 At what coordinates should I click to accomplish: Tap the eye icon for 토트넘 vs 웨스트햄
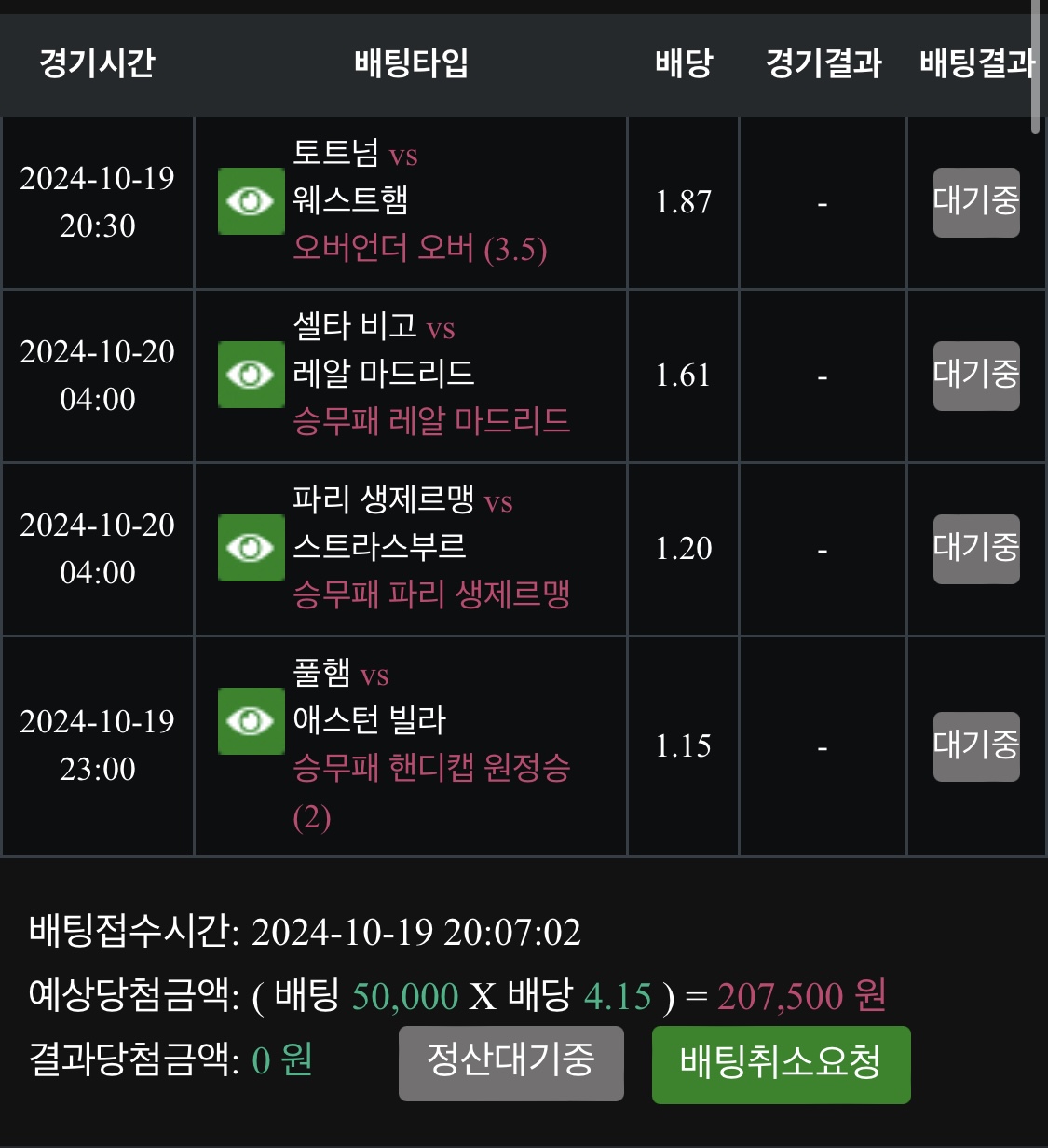[x=251, y=201]
